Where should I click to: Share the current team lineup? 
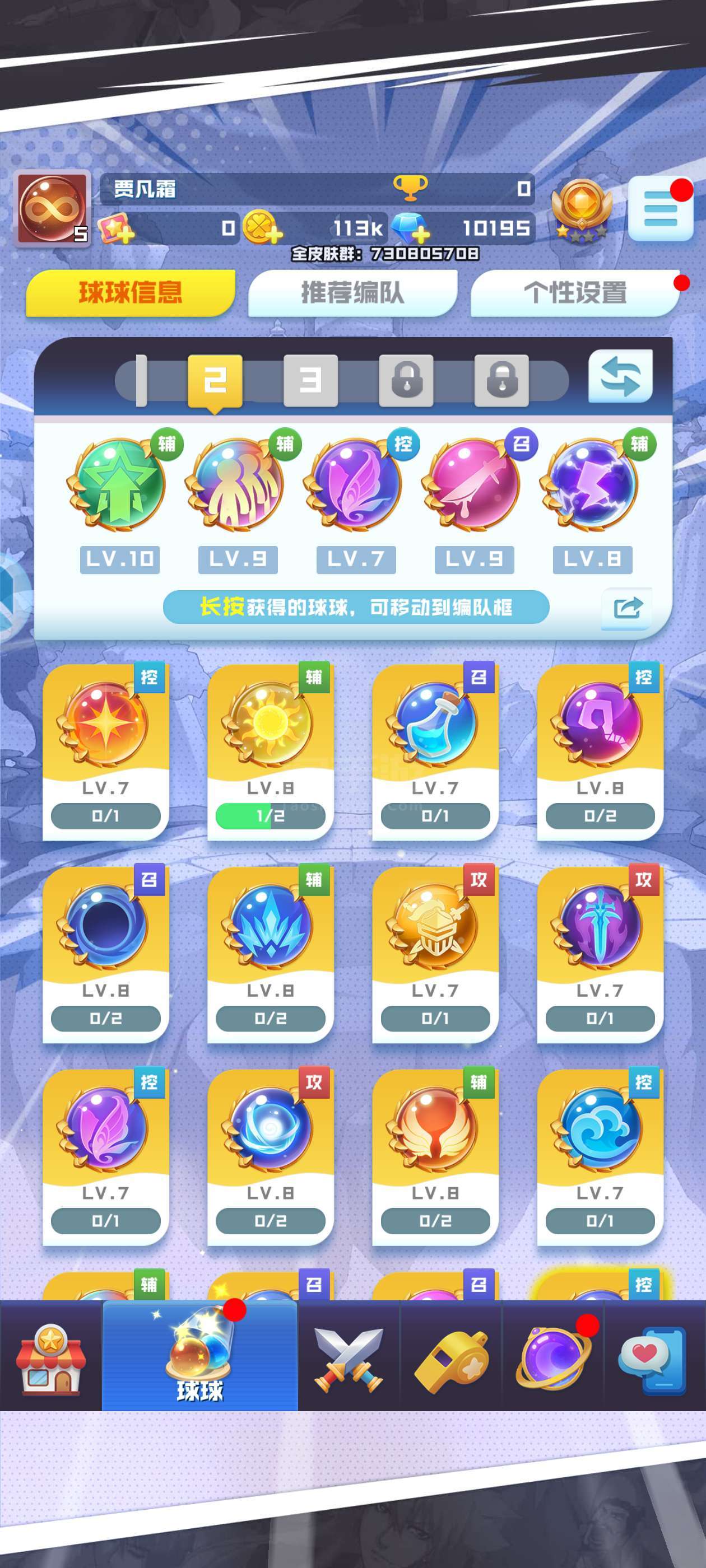pyautogui.click(x=627, y=608)
